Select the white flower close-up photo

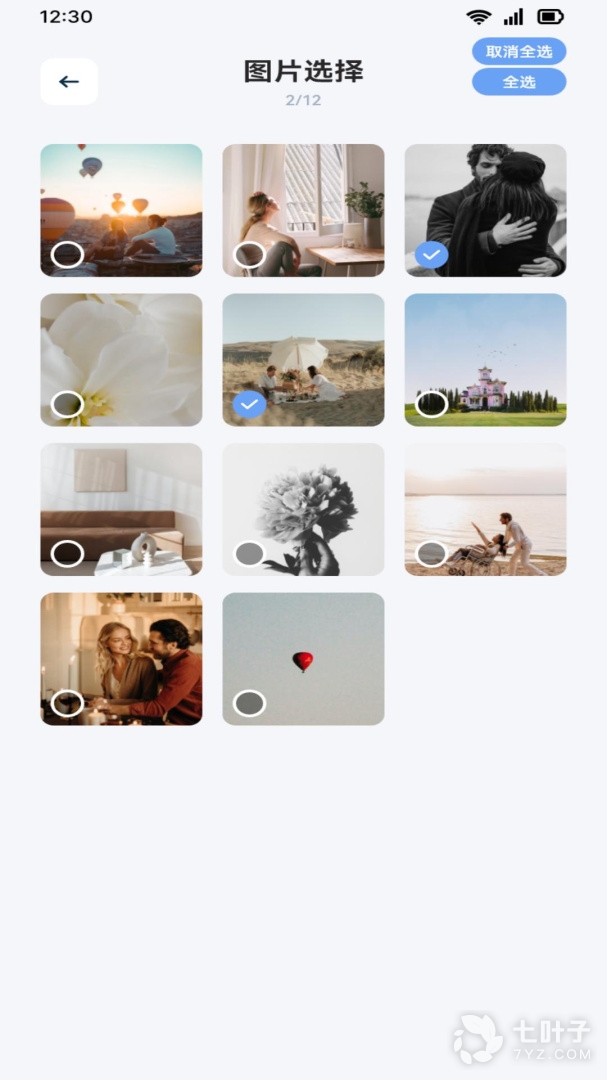(x=67, y=404)
